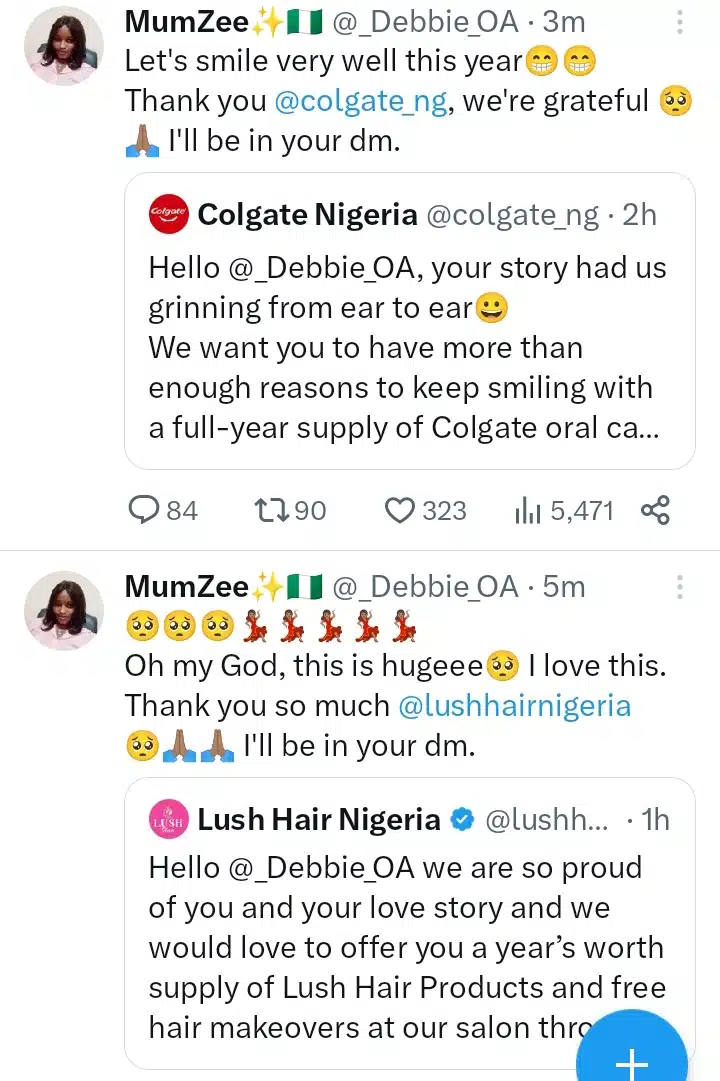View analytics showing 5,471 views
This screenshot has height=1081, width=720.
click(528, 511)
